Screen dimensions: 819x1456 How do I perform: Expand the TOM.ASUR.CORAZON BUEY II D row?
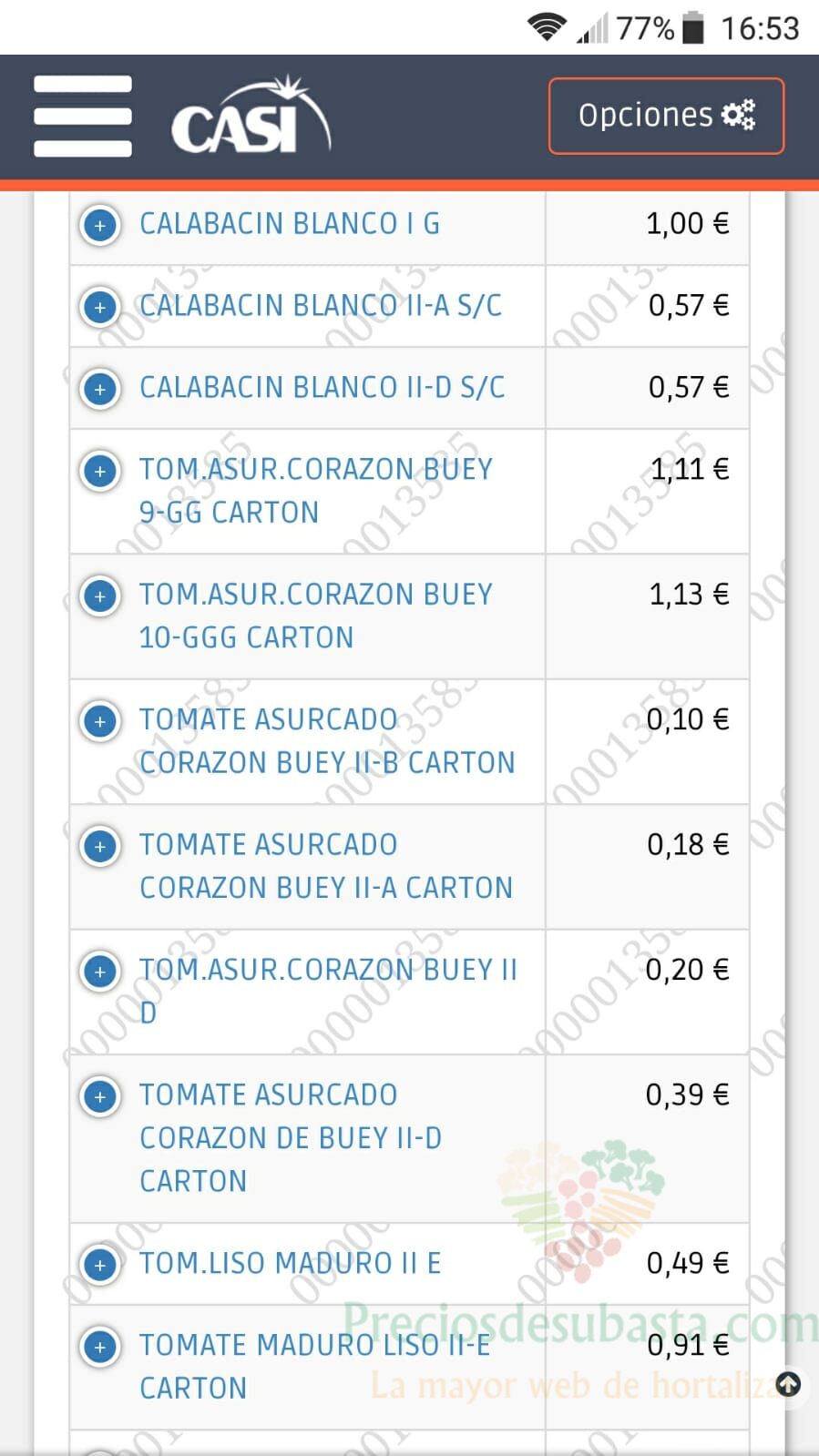[x=100, y=972]
